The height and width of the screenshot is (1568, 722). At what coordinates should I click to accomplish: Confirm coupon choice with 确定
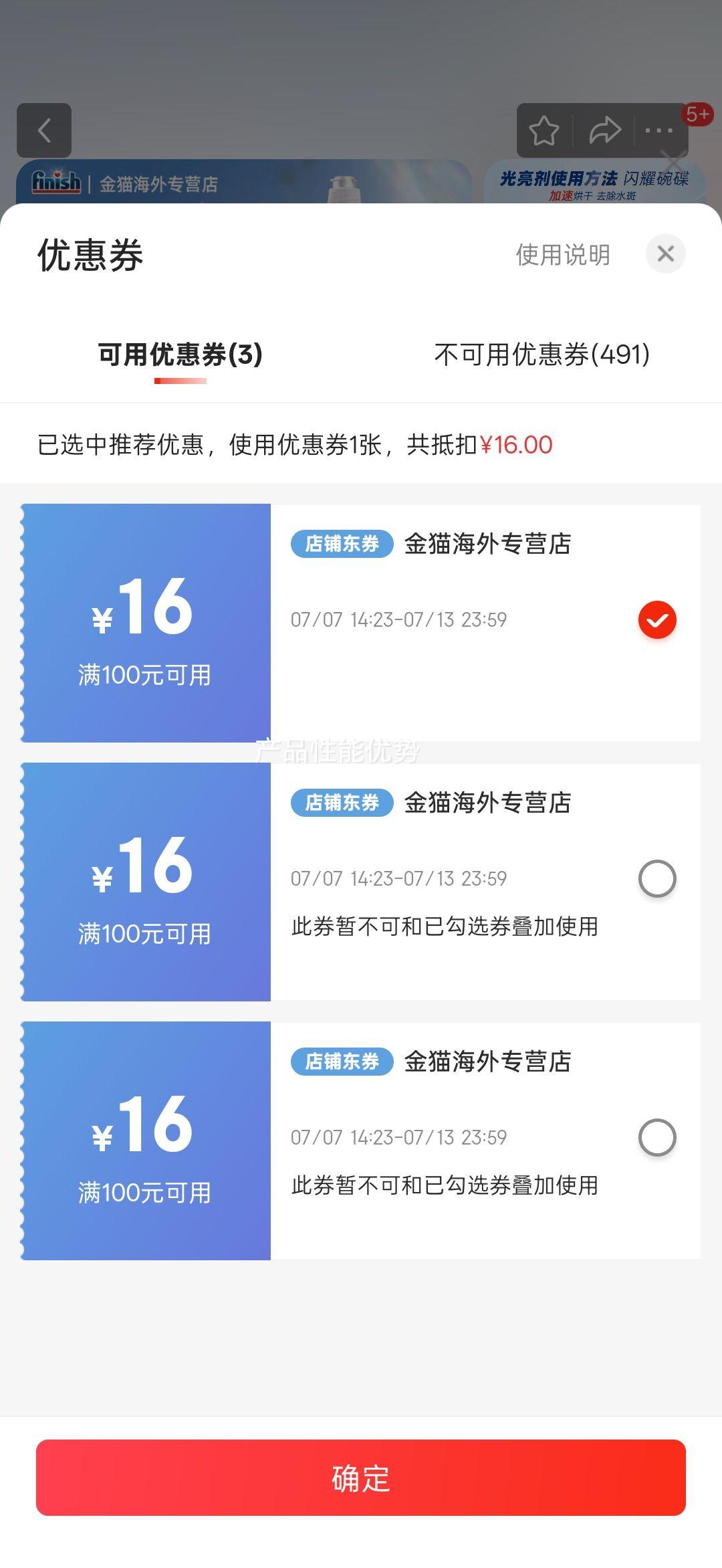coord(361,1478)
